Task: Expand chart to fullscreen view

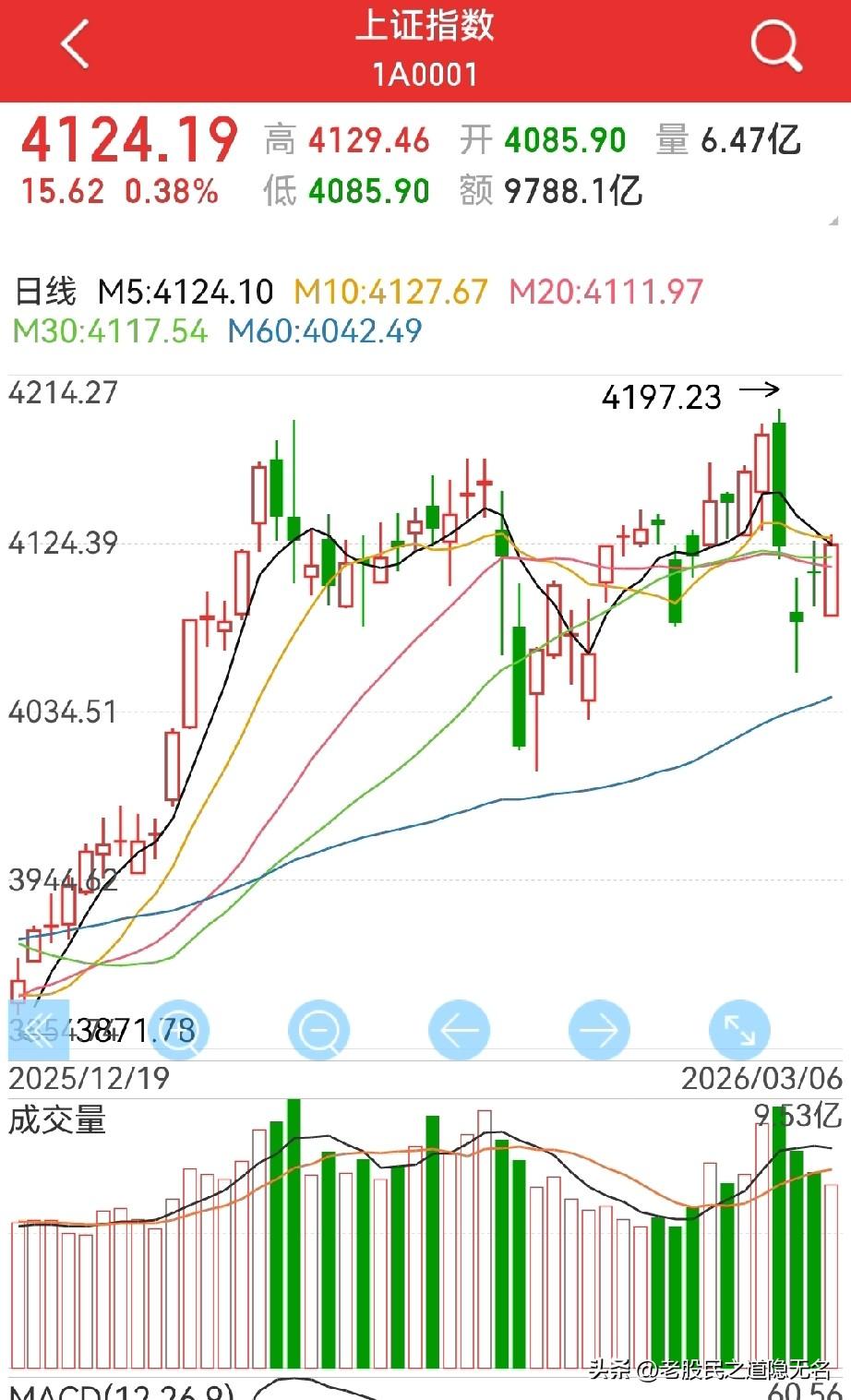Action: click(739, 1030)
